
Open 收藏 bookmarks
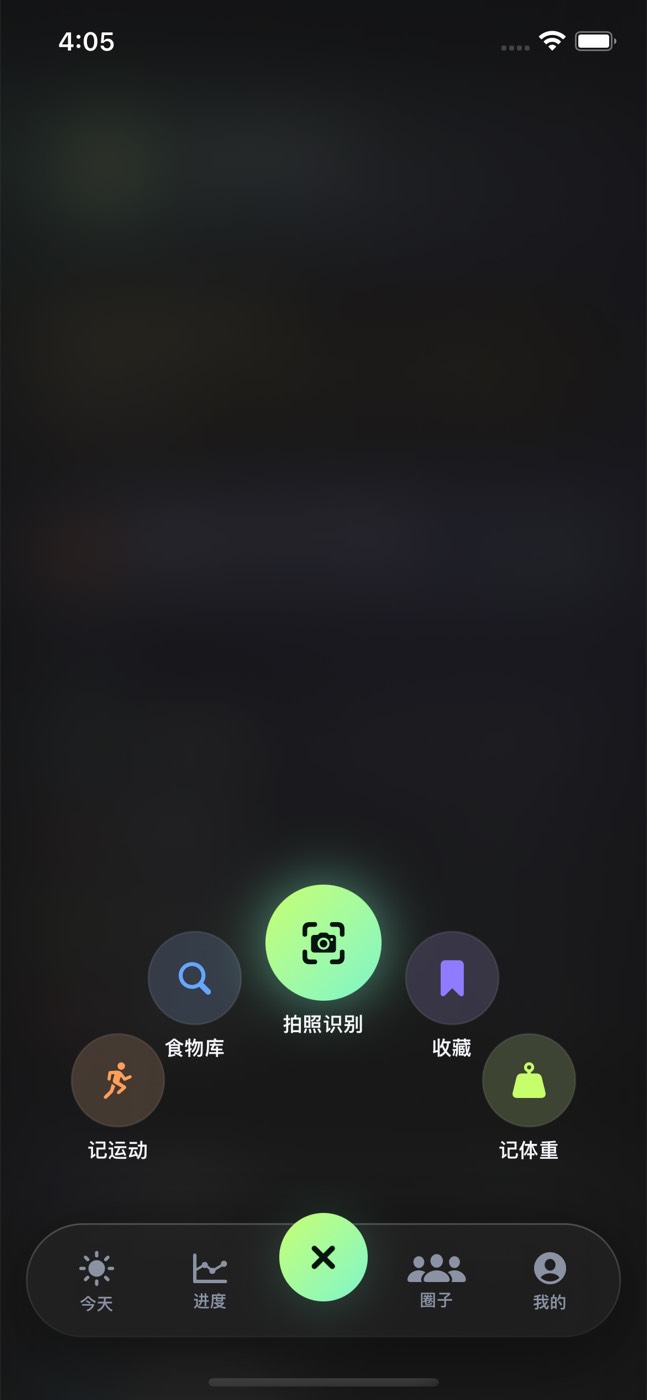(452, 978)
